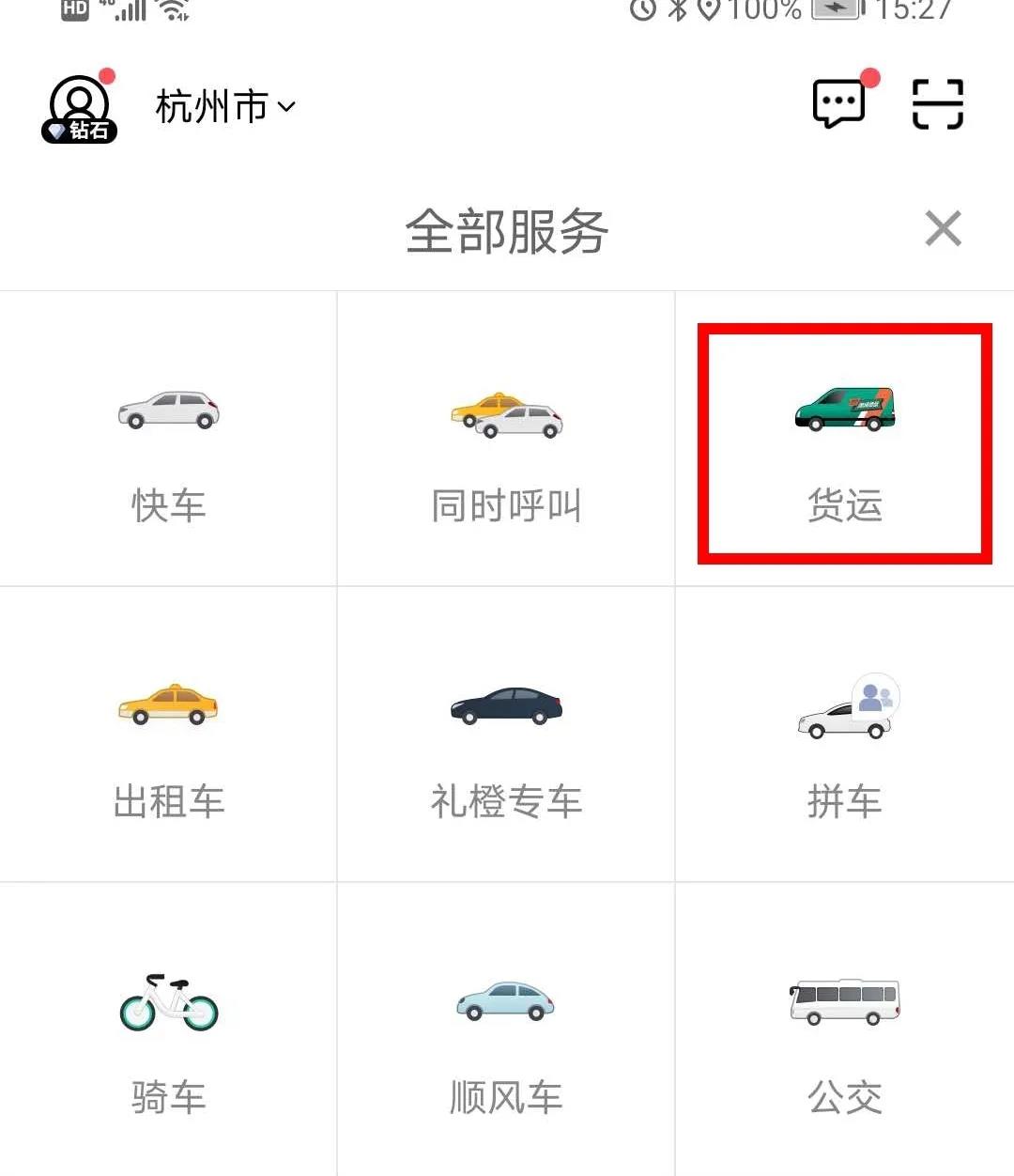
Task: Expand the 杭州市 city selector
Action: tap(225, 107)
